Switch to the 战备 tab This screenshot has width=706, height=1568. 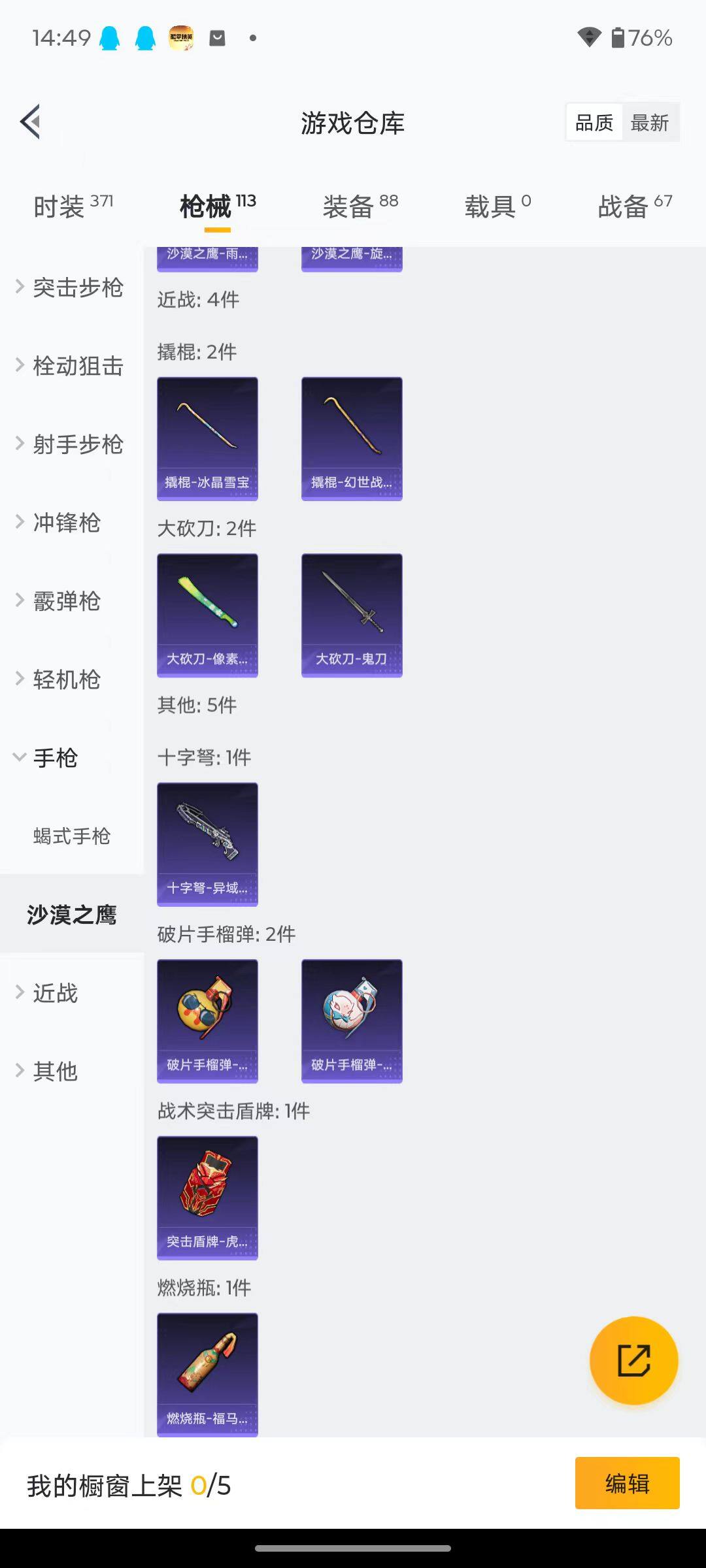[624, 205]
